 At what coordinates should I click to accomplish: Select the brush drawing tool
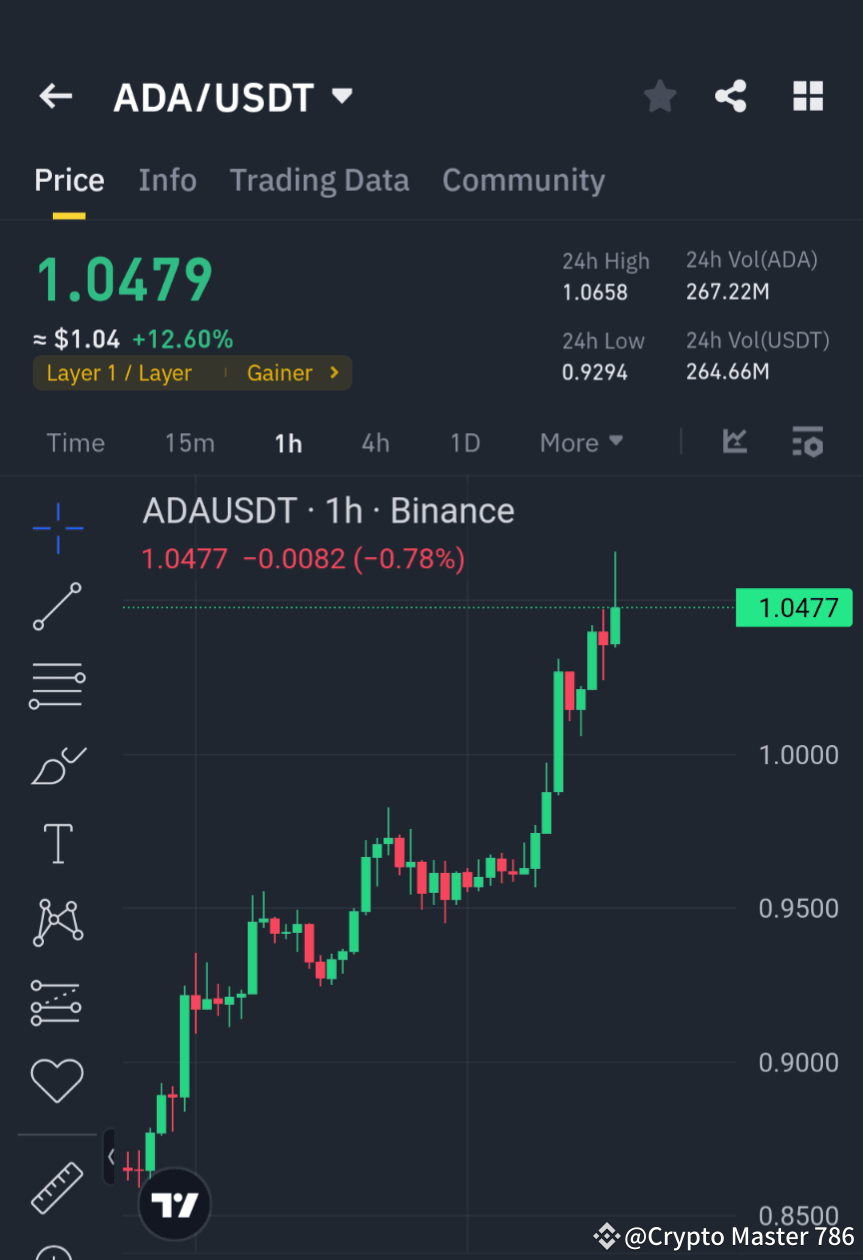(57, 765)
